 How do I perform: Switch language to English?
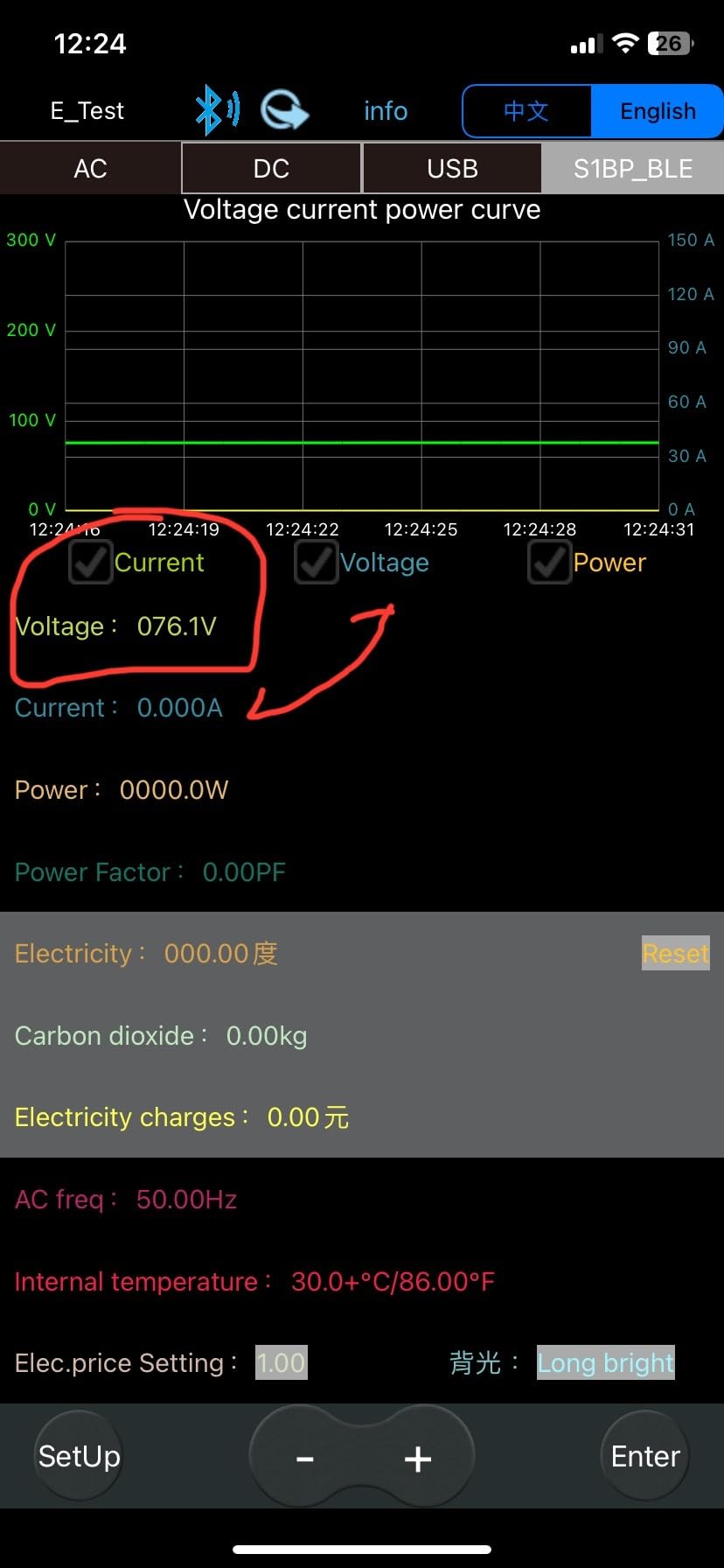[x=658, y=111]
